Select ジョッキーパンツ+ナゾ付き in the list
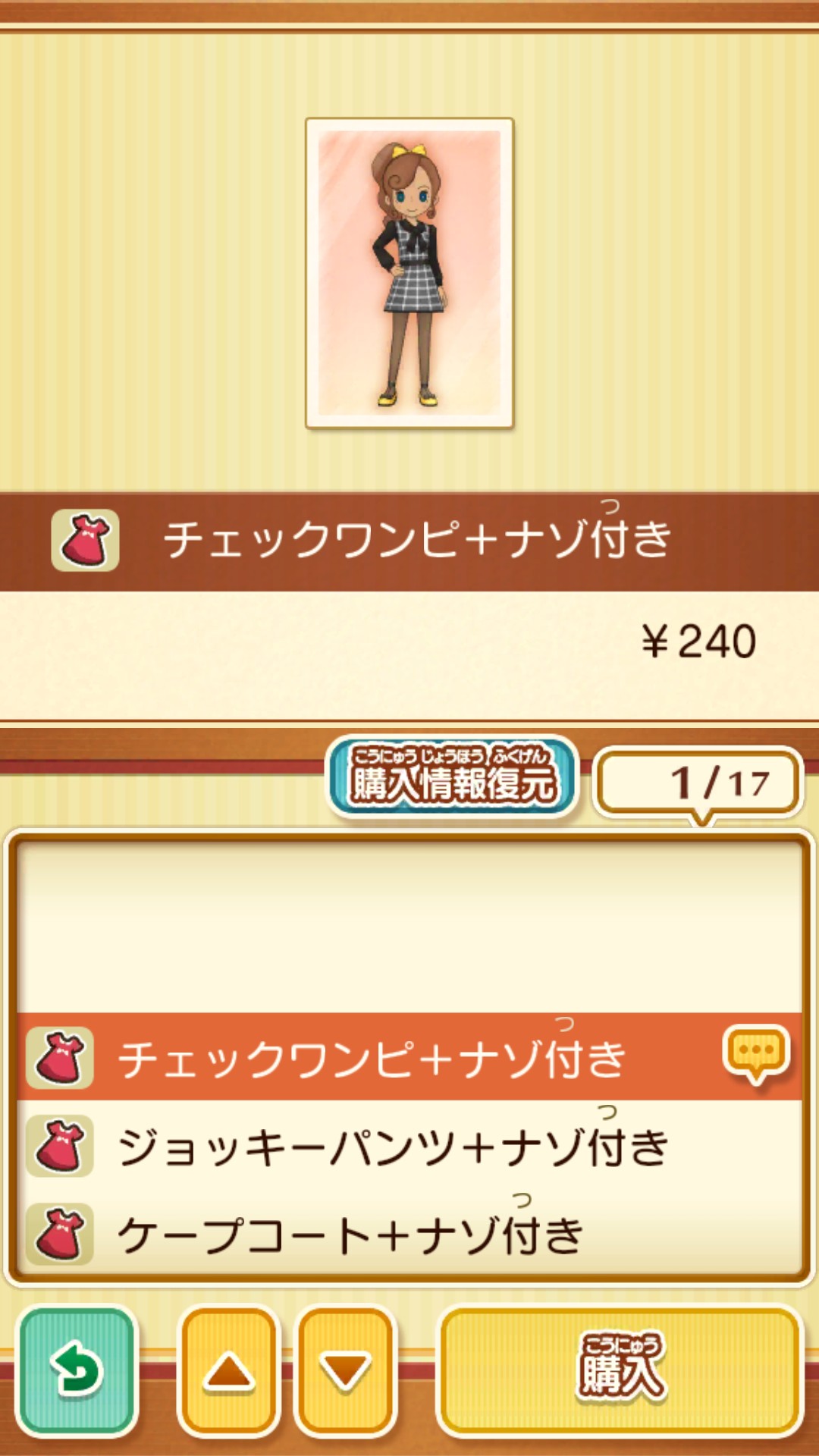Viewport: 819px width, 1456px height. [409, 1145]
